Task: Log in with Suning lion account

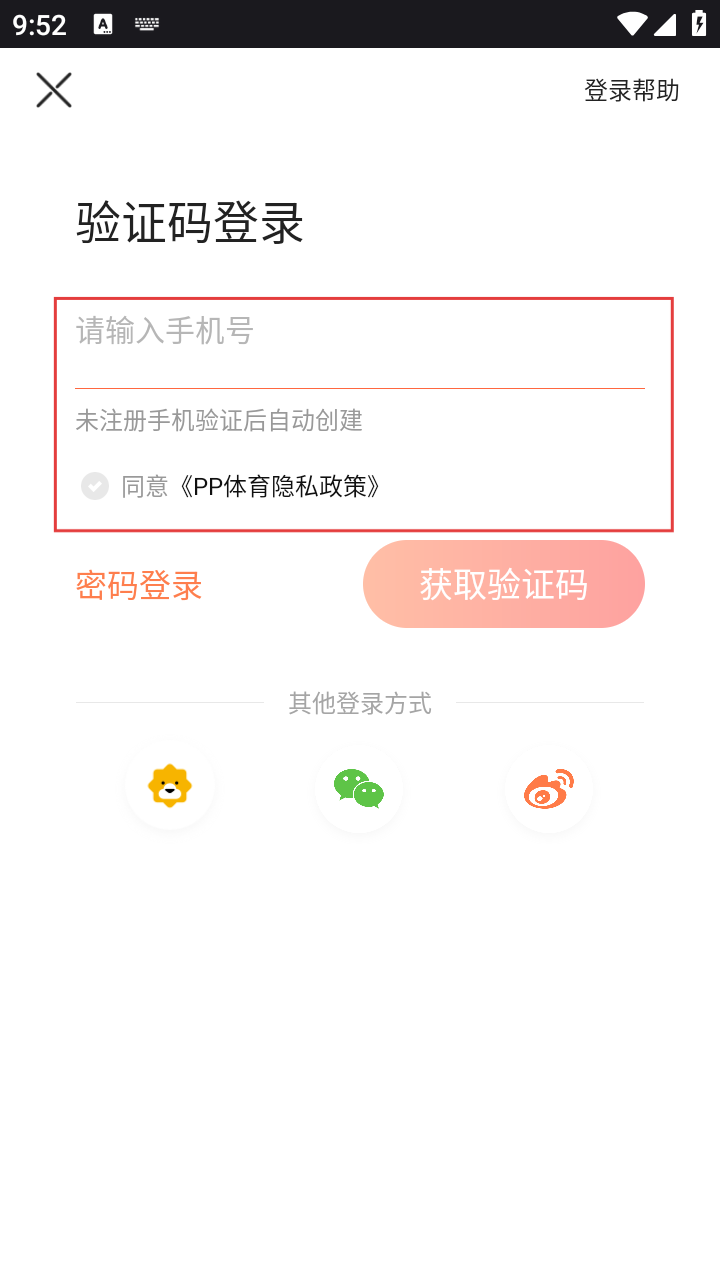Action: [170, 787]
